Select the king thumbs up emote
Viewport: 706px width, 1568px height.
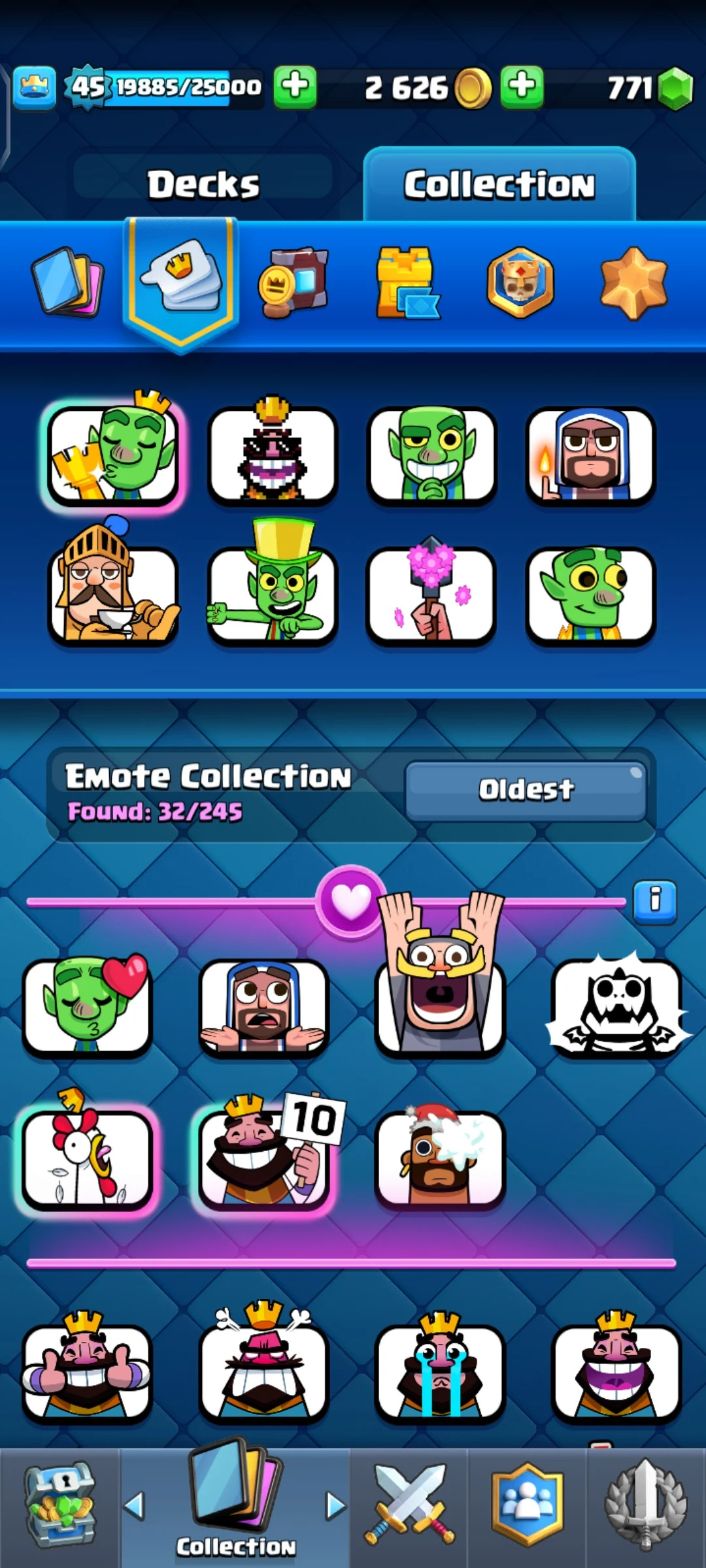coord(87,1372)
